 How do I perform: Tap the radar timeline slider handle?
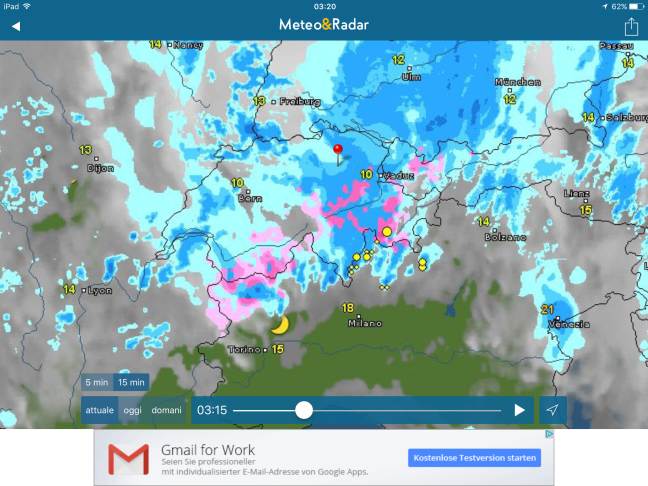point(304,410)
